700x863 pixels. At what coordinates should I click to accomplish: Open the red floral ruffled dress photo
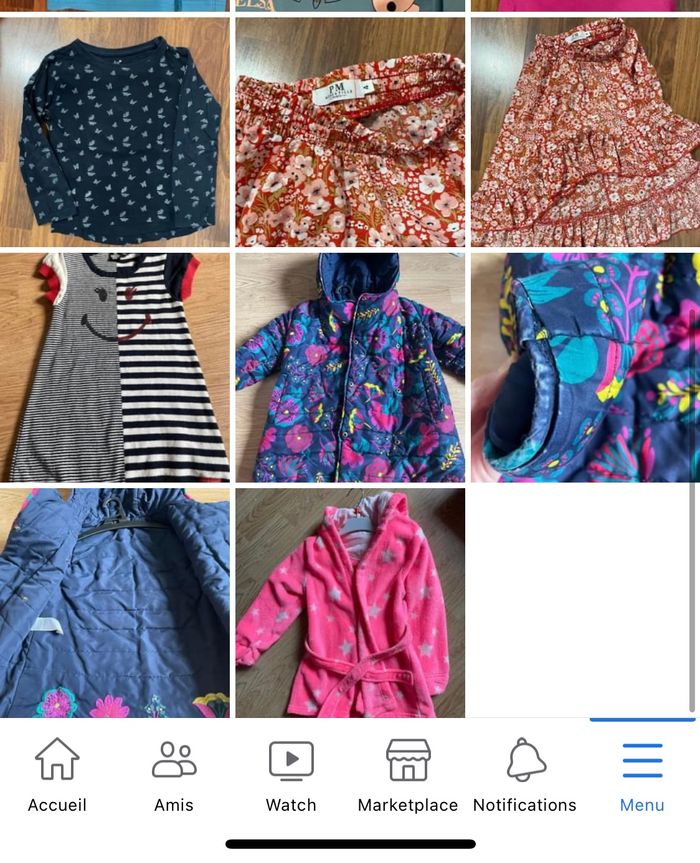click(585, 132)
